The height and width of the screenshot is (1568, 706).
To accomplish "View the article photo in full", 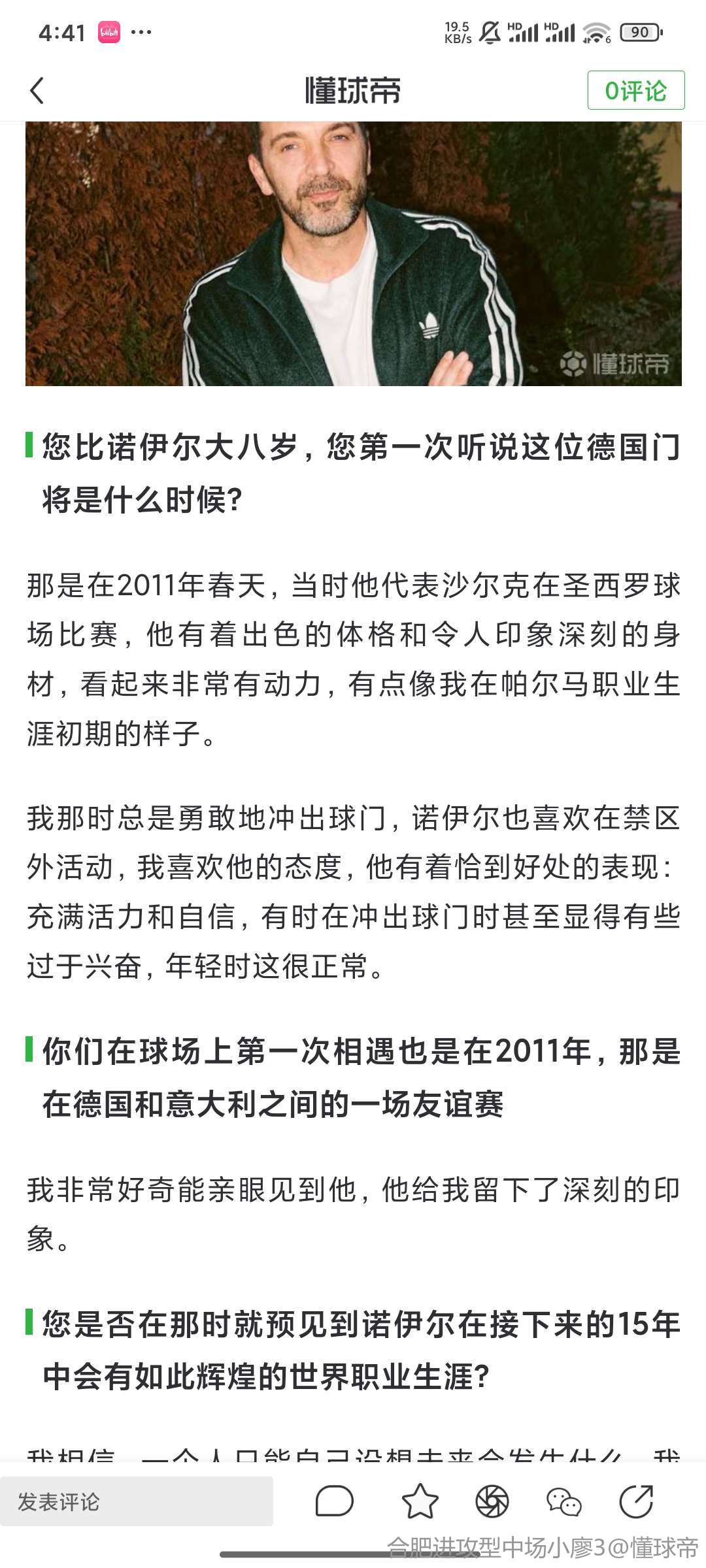I will click(x=353, y=253).
